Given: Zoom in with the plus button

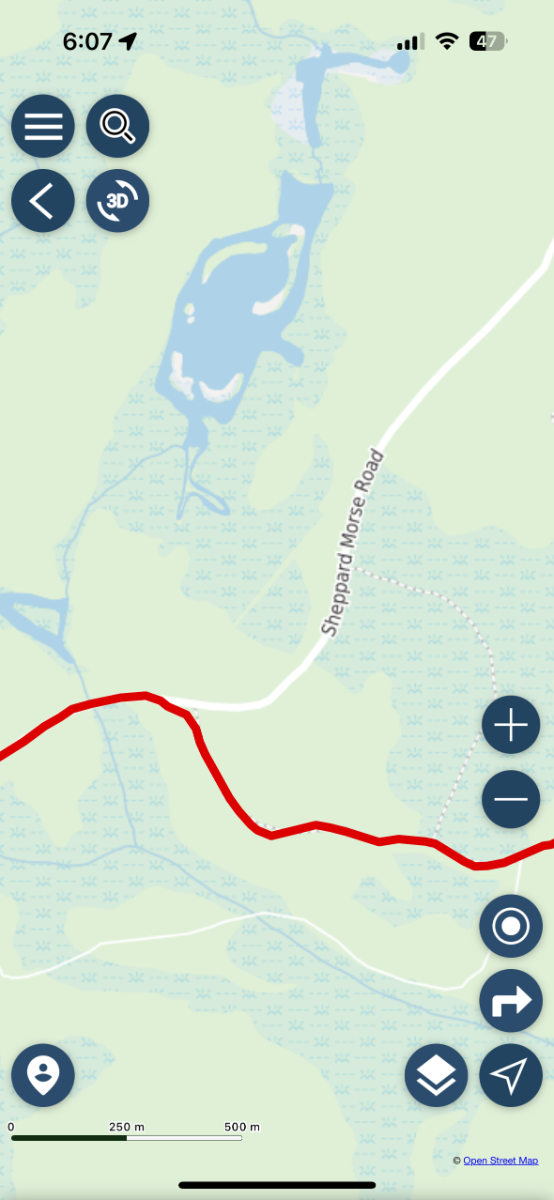Looking at the screenshot, I should click(511, 725).
